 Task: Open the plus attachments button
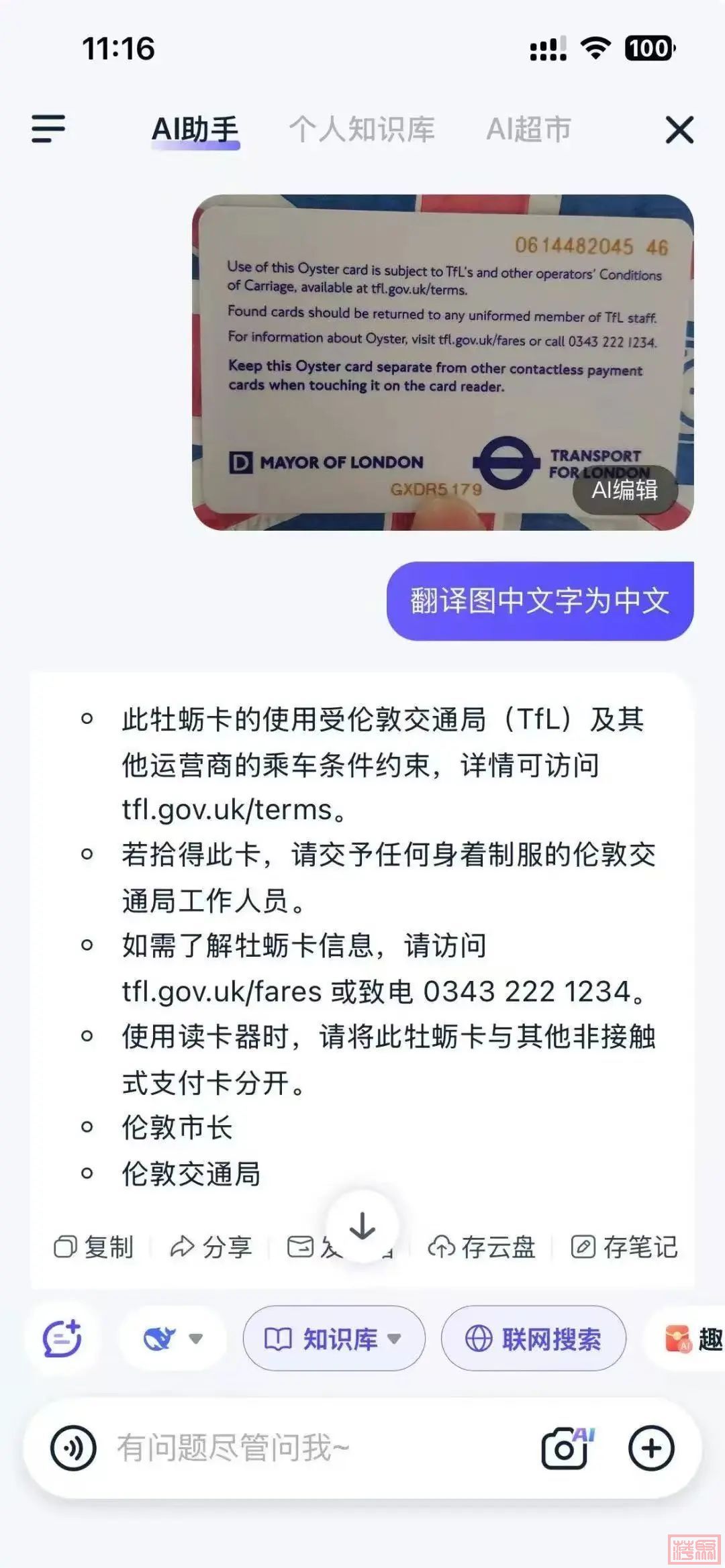click(650, 1448)
